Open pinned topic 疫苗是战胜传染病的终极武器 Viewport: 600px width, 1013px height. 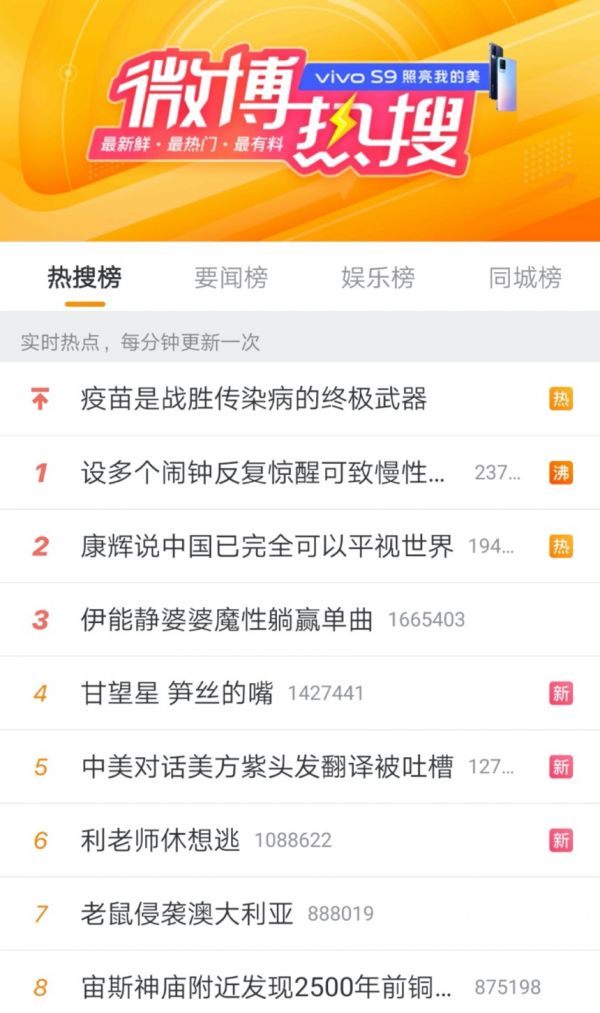pos(254,399)
